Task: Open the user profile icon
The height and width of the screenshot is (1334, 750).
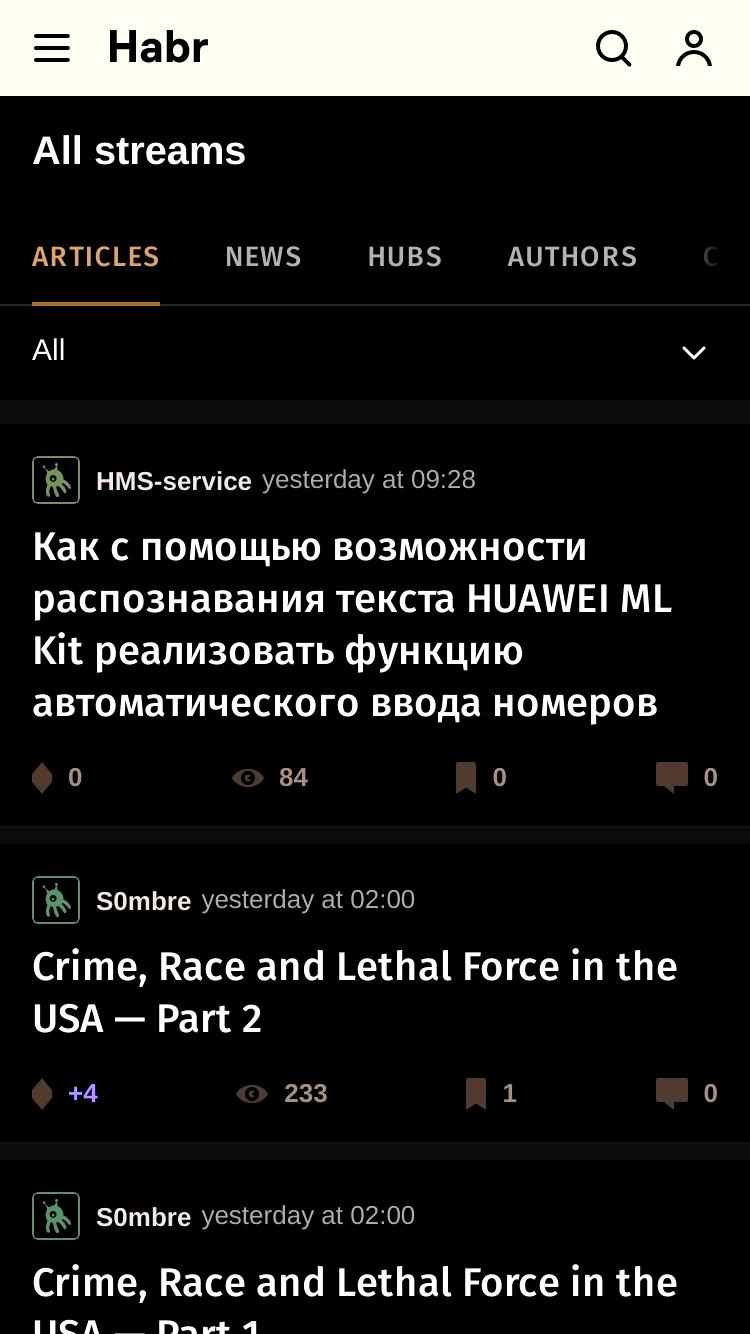Action: (x=694, y=48)
